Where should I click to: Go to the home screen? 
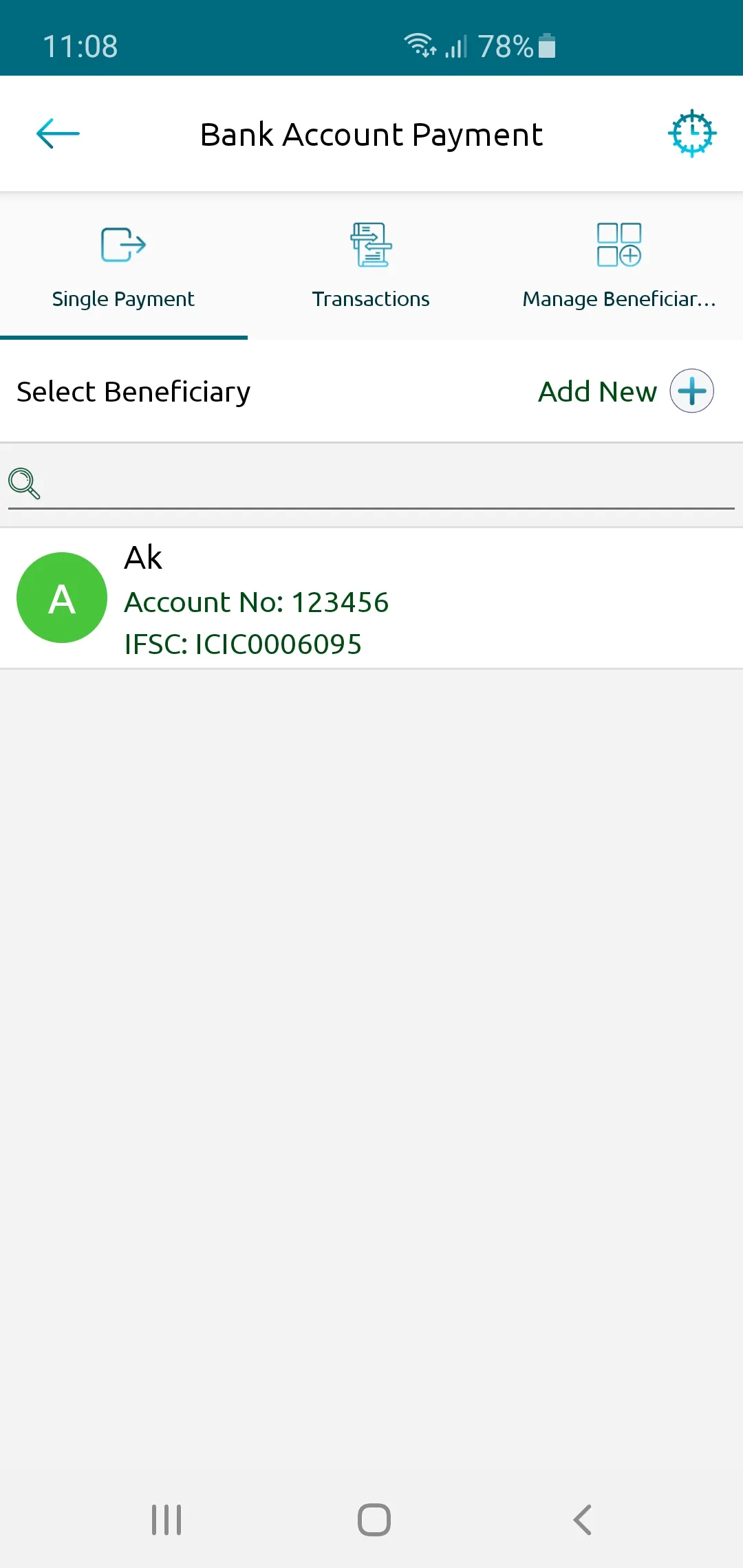pyautogui.click(x=374, y=1520)
